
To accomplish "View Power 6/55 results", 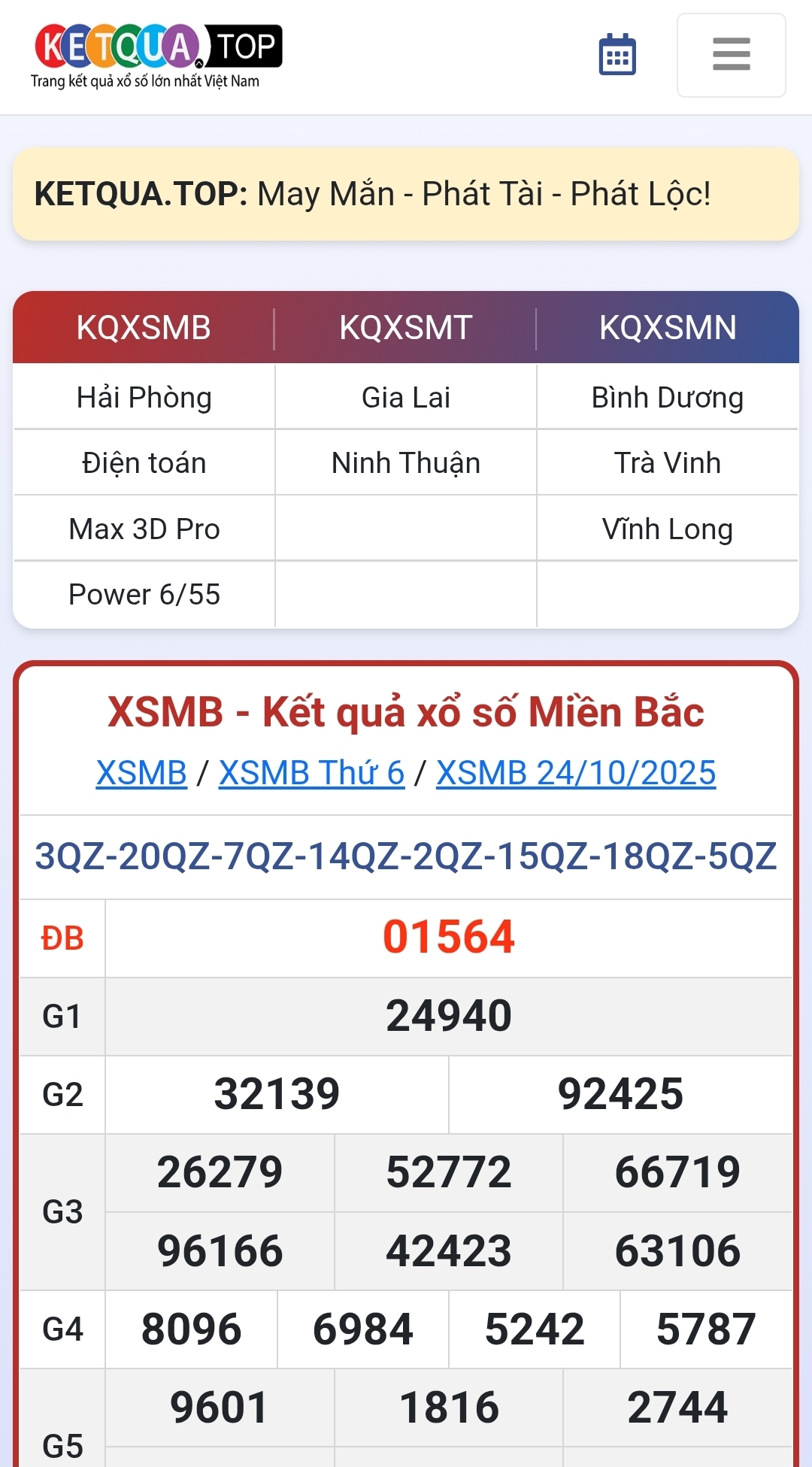I will click(144, 595).
